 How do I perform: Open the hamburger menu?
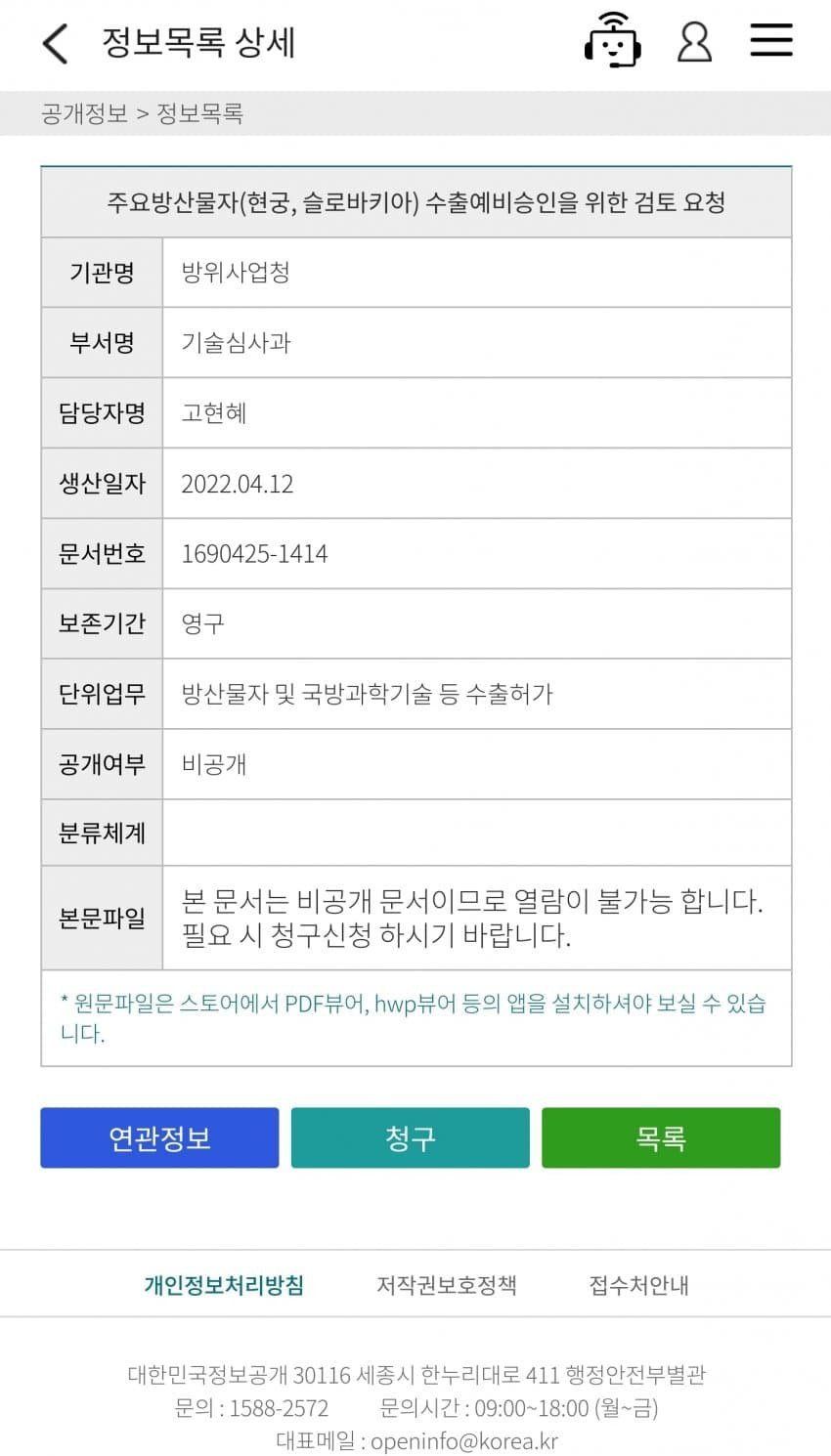(771, 40)
